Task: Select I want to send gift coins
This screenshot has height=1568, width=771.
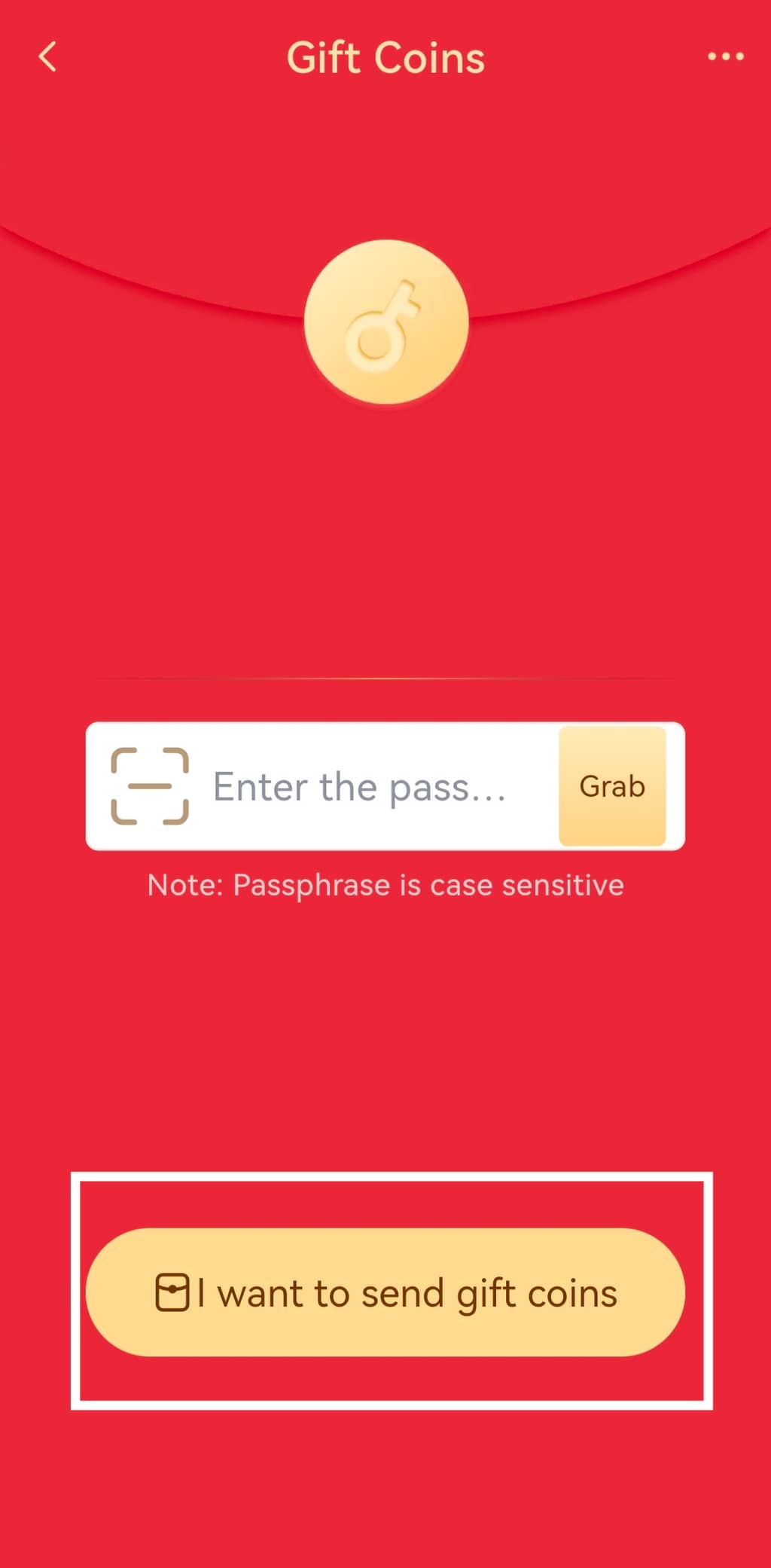Action: click(385, 1292)
